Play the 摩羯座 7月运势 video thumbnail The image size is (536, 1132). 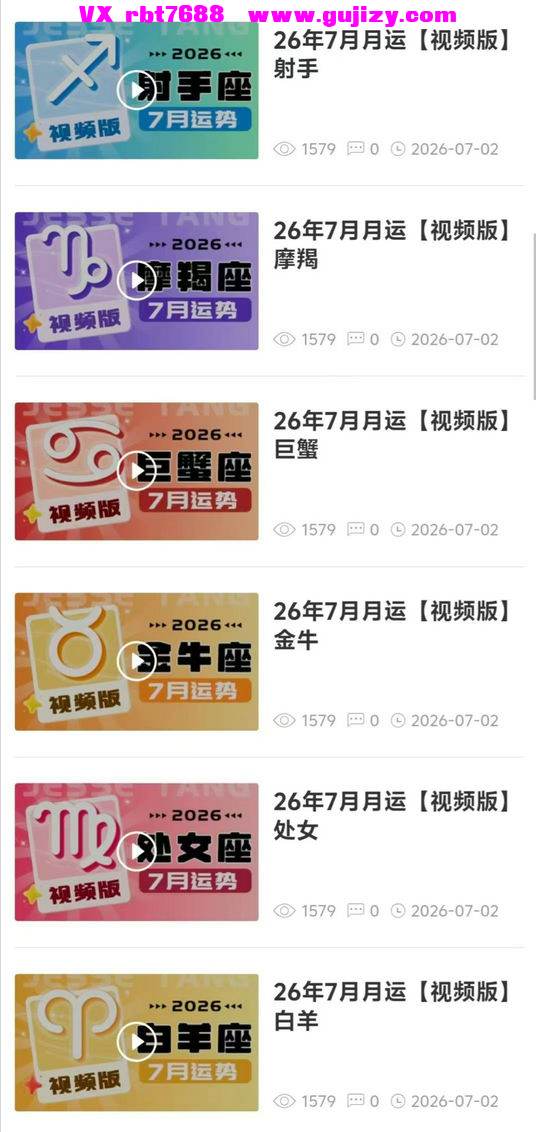[137, 281]
